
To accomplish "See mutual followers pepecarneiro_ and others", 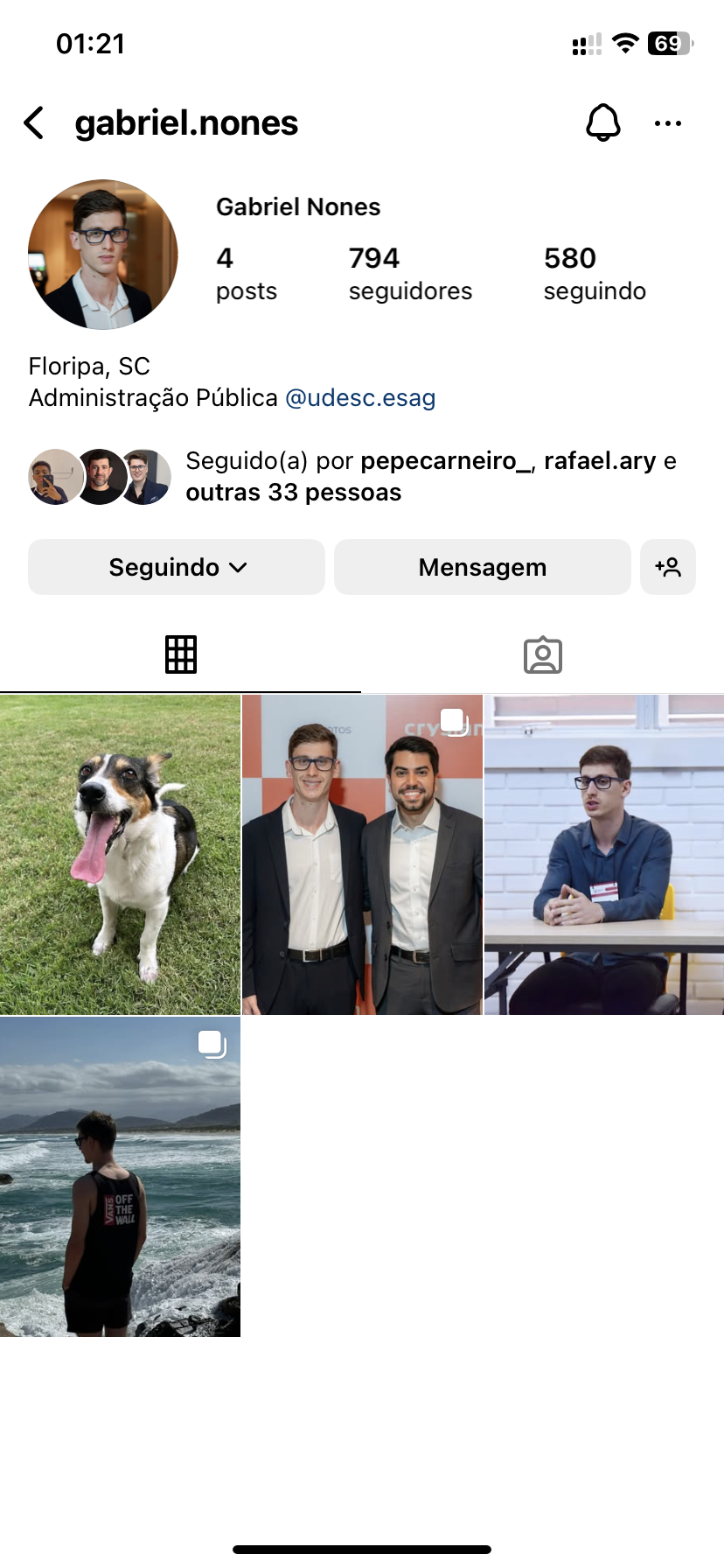I will [x=430, y=477].
